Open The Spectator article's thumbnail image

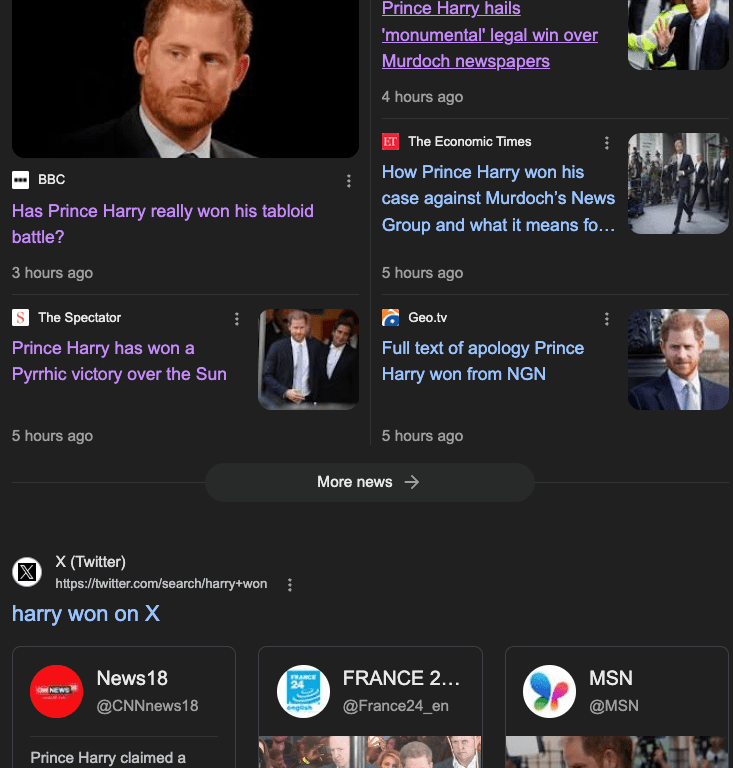point(308,359)
